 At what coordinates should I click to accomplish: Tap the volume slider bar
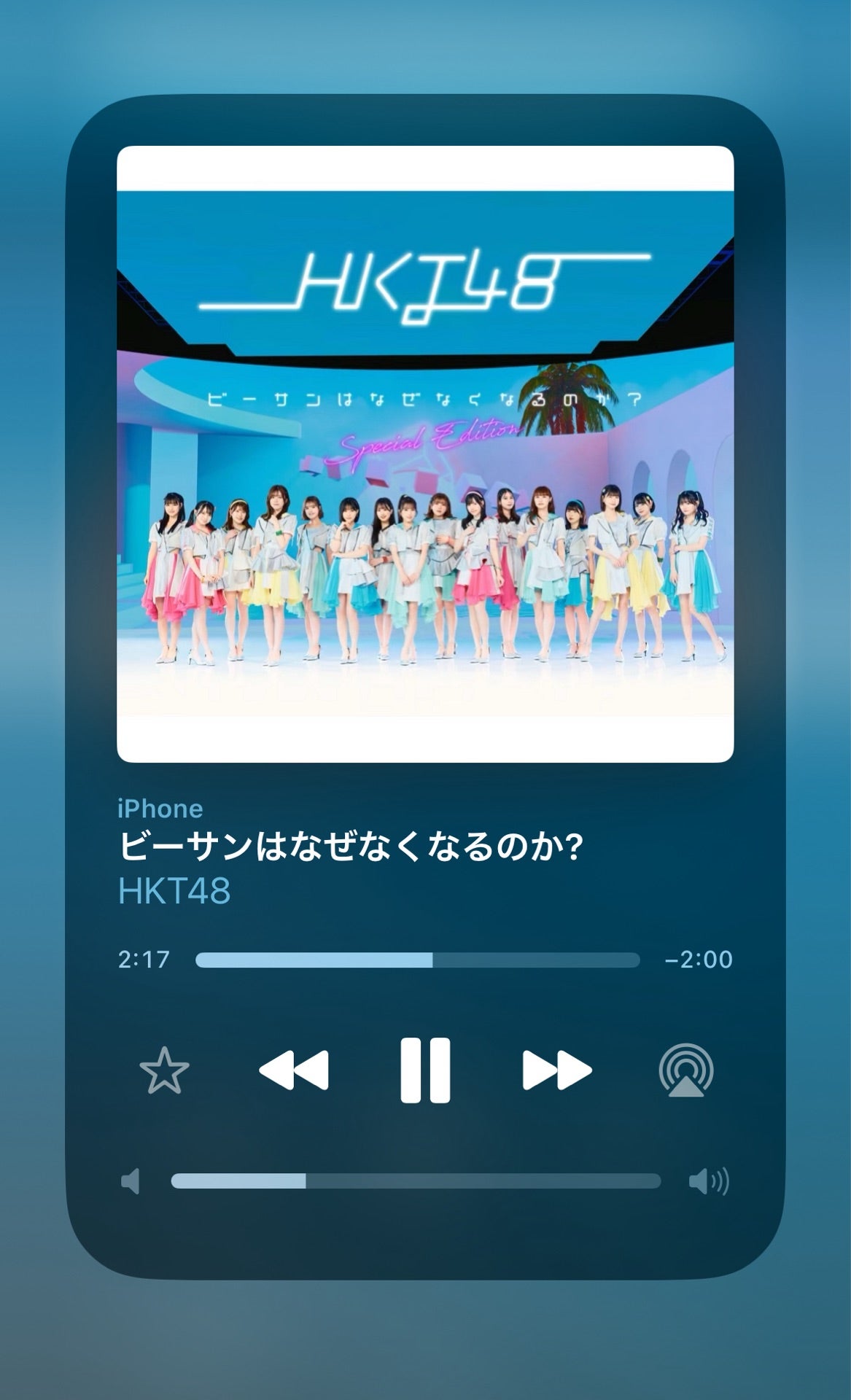pyautogui.click(x=416, y=1181)
